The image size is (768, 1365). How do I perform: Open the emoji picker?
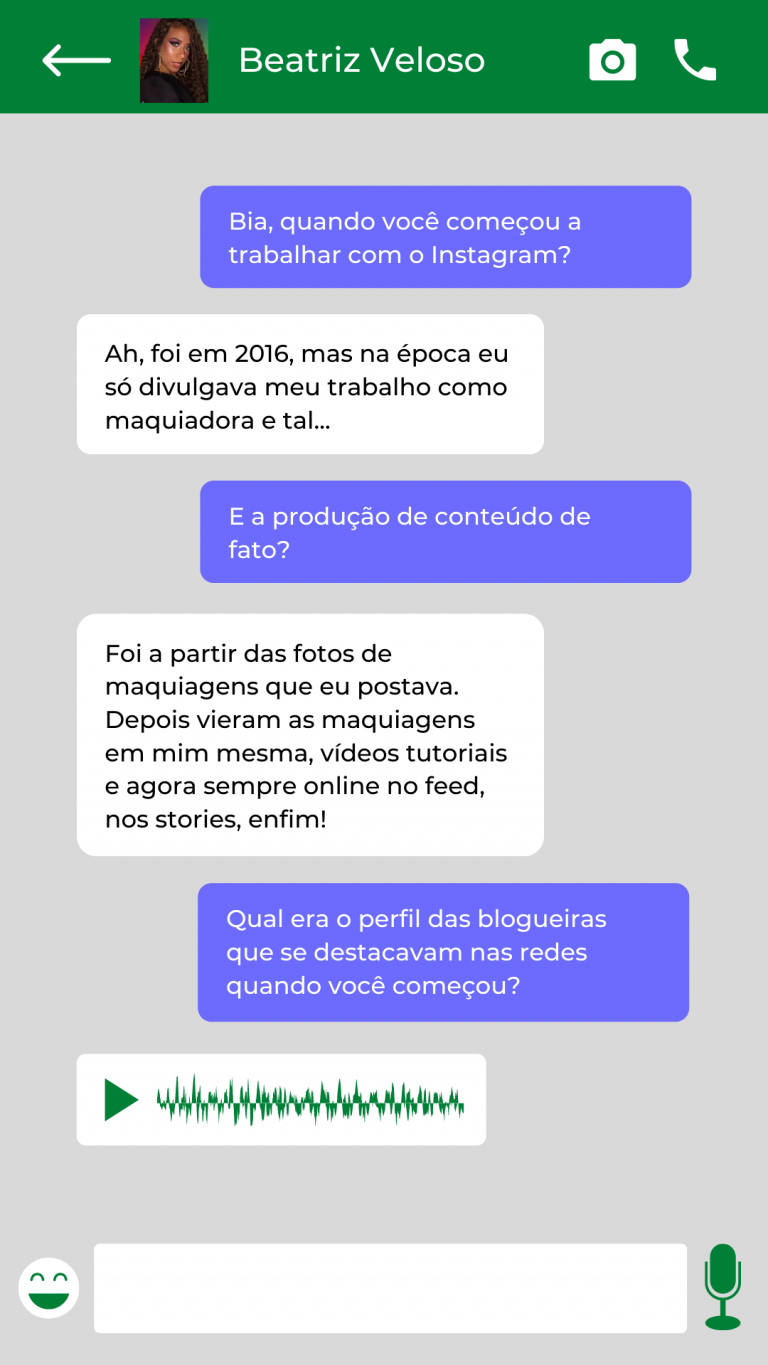coord(49,1287)
